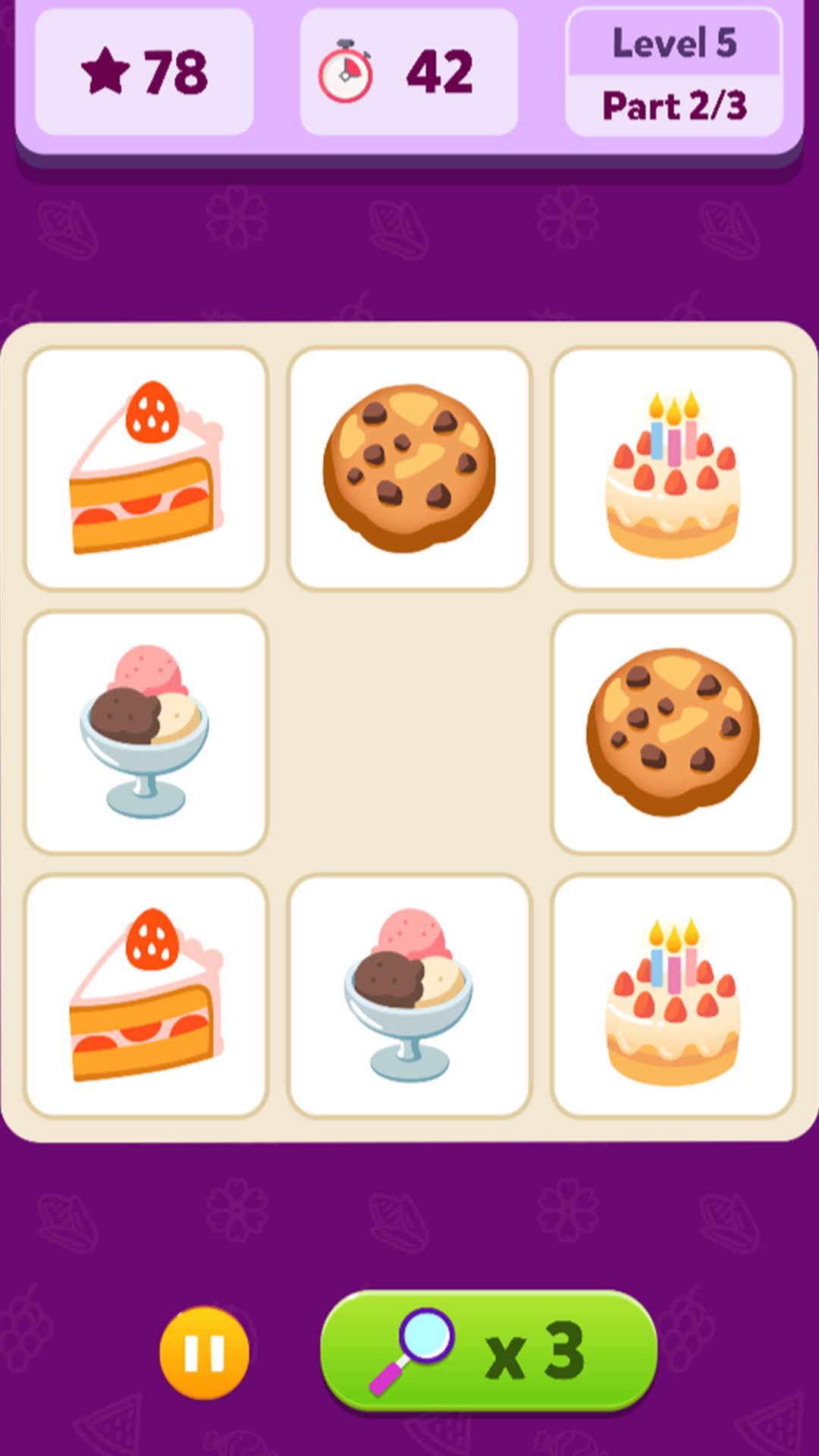
Task: Pause the game
Action: click(x=204, y=1352)
